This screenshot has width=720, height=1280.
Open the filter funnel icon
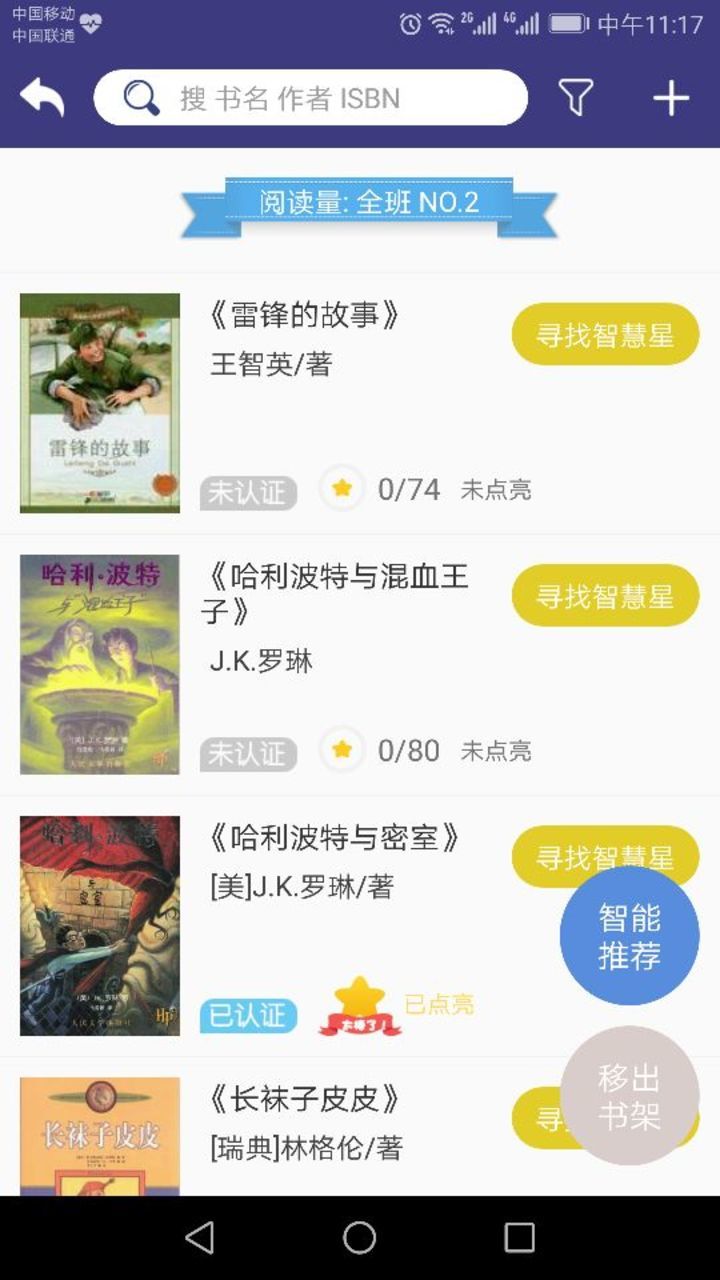[575, 98]
